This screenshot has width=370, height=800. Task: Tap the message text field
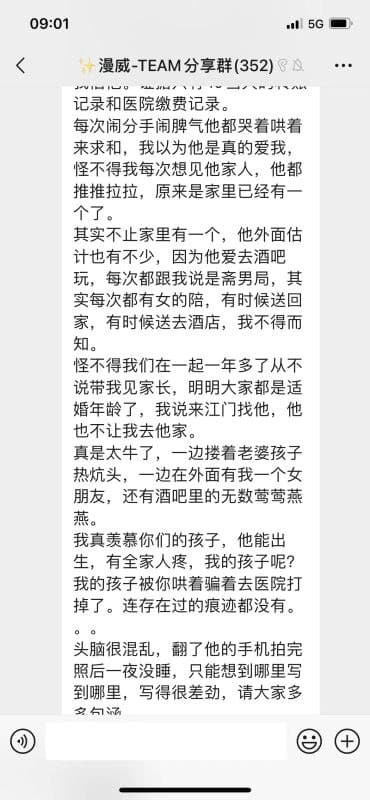pos(166,741)
